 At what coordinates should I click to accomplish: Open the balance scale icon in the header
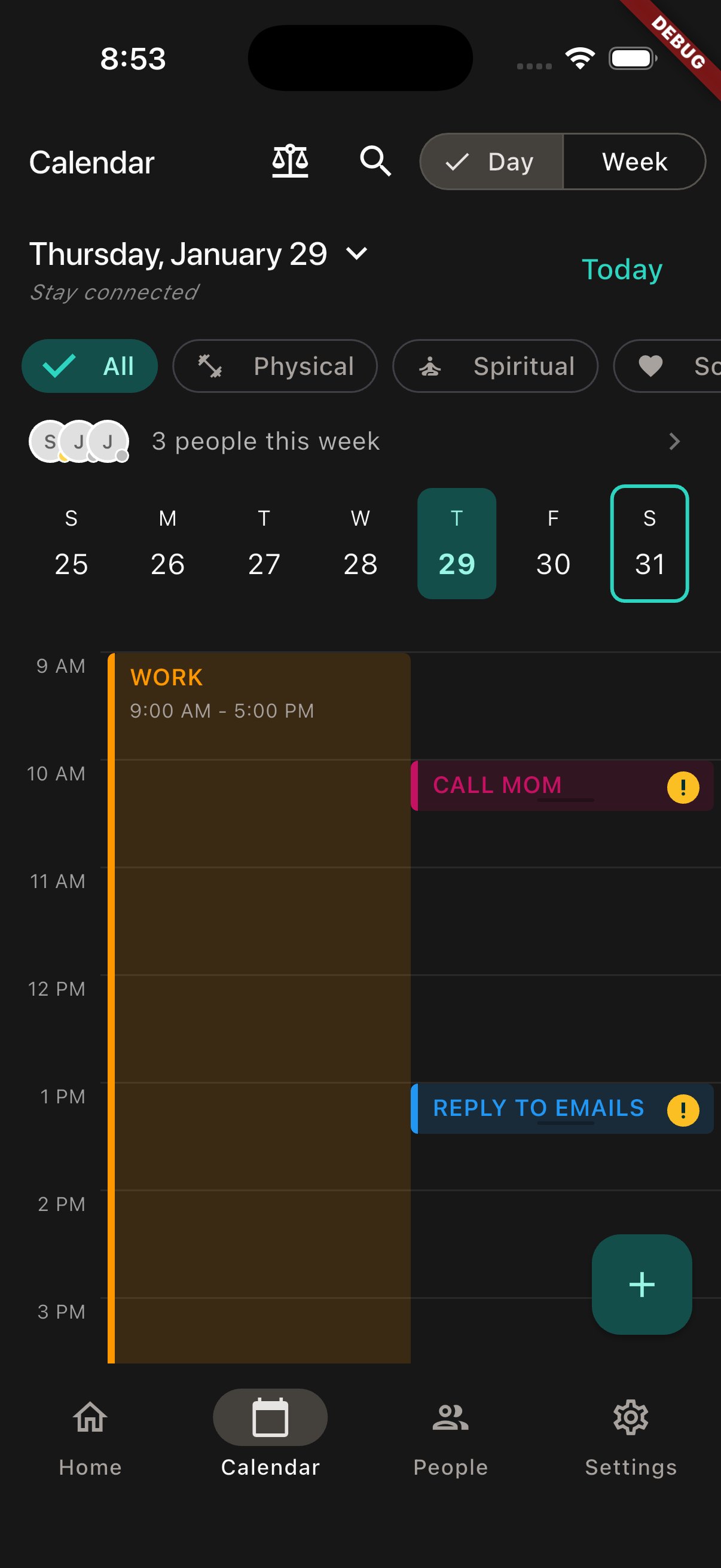tap(289, 161)
